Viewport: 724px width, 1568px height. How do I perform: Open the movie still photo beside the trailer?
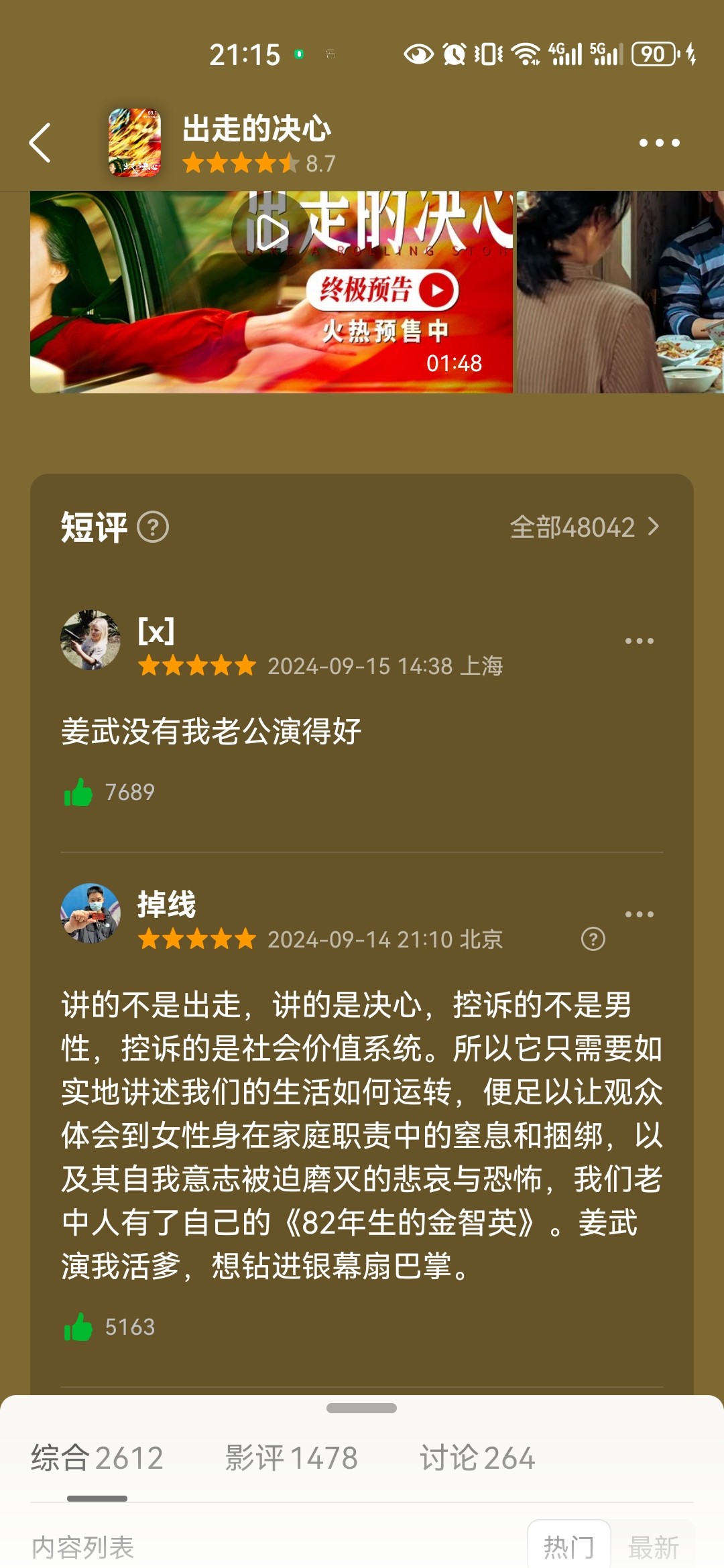(620, 292)
